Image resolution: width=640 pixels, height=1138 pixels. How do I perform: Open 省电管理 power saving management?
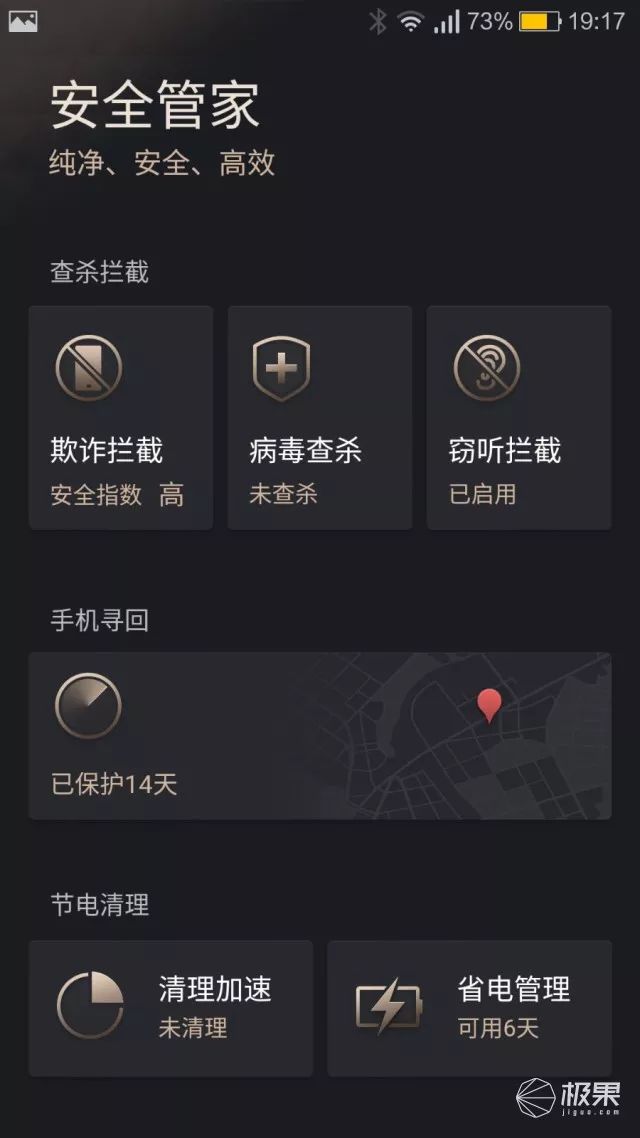coord(469,1008)
